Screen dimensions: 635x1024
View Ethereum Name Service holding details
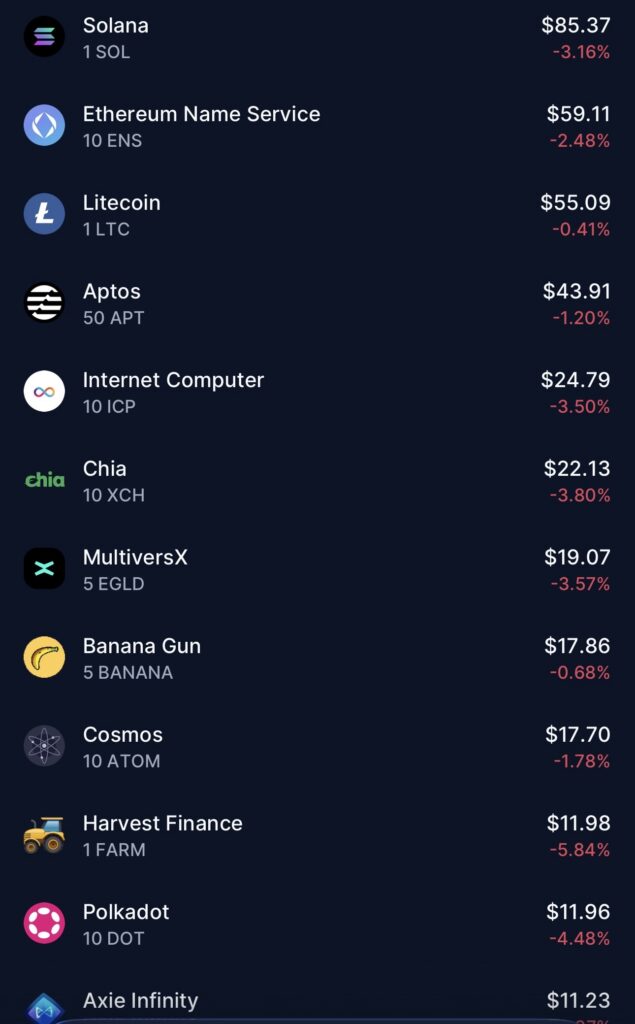[317, 126]
